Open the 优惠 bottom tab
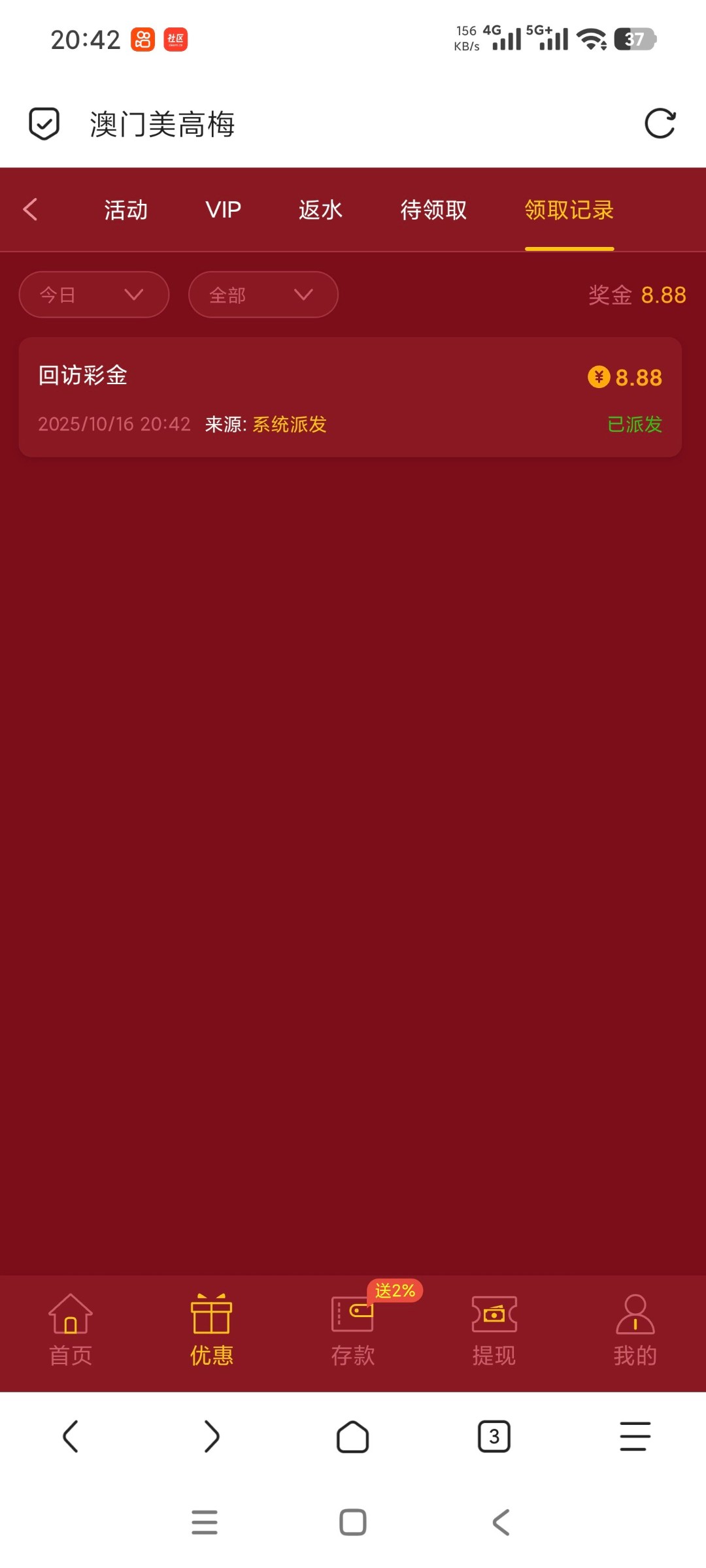The image size is (706, 1568). [211, 1330]
